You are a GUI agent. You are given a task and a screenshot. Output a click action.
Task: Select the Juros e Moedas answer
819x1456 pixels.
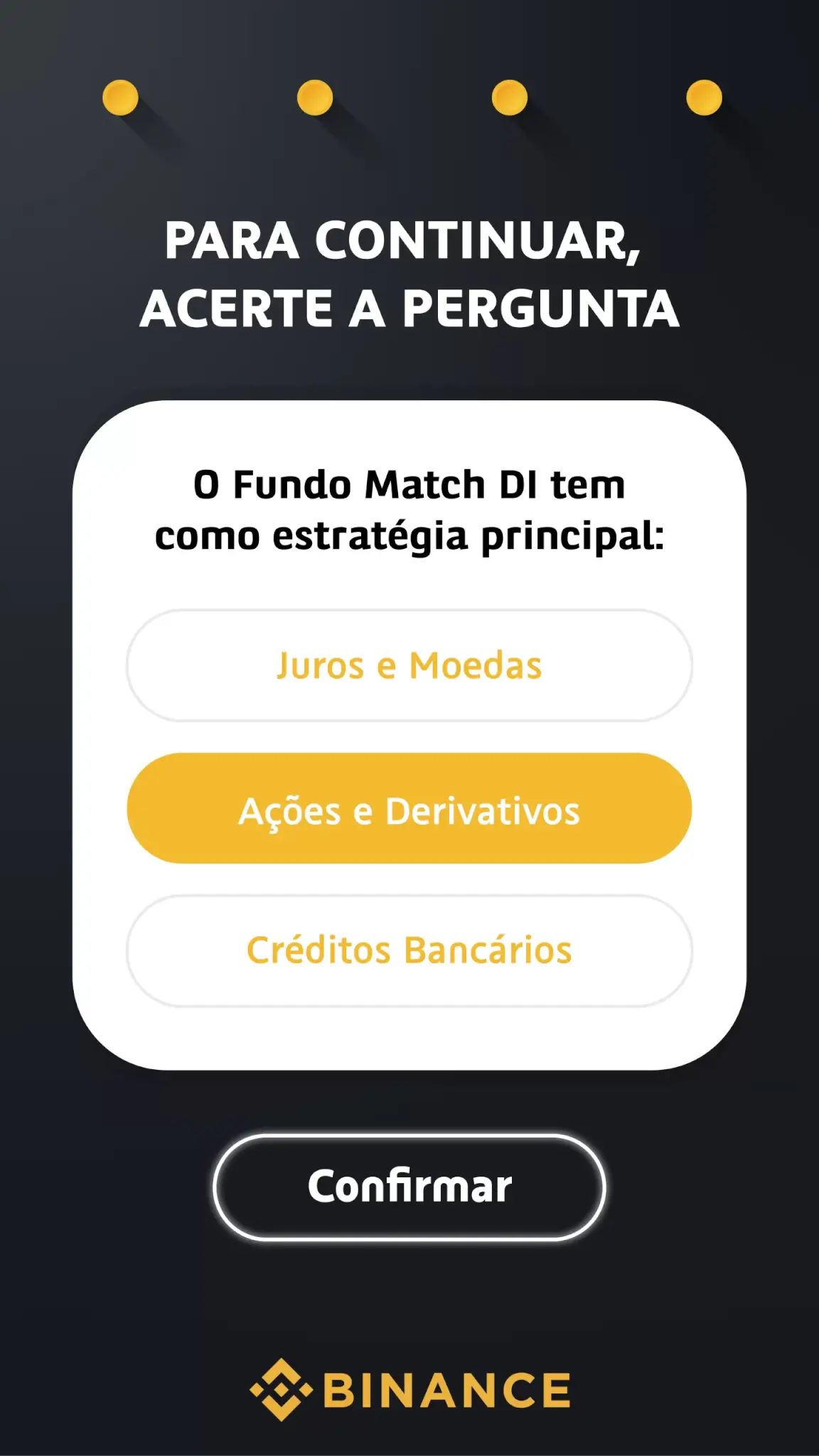pyautogui.click(x=409, y=665)
